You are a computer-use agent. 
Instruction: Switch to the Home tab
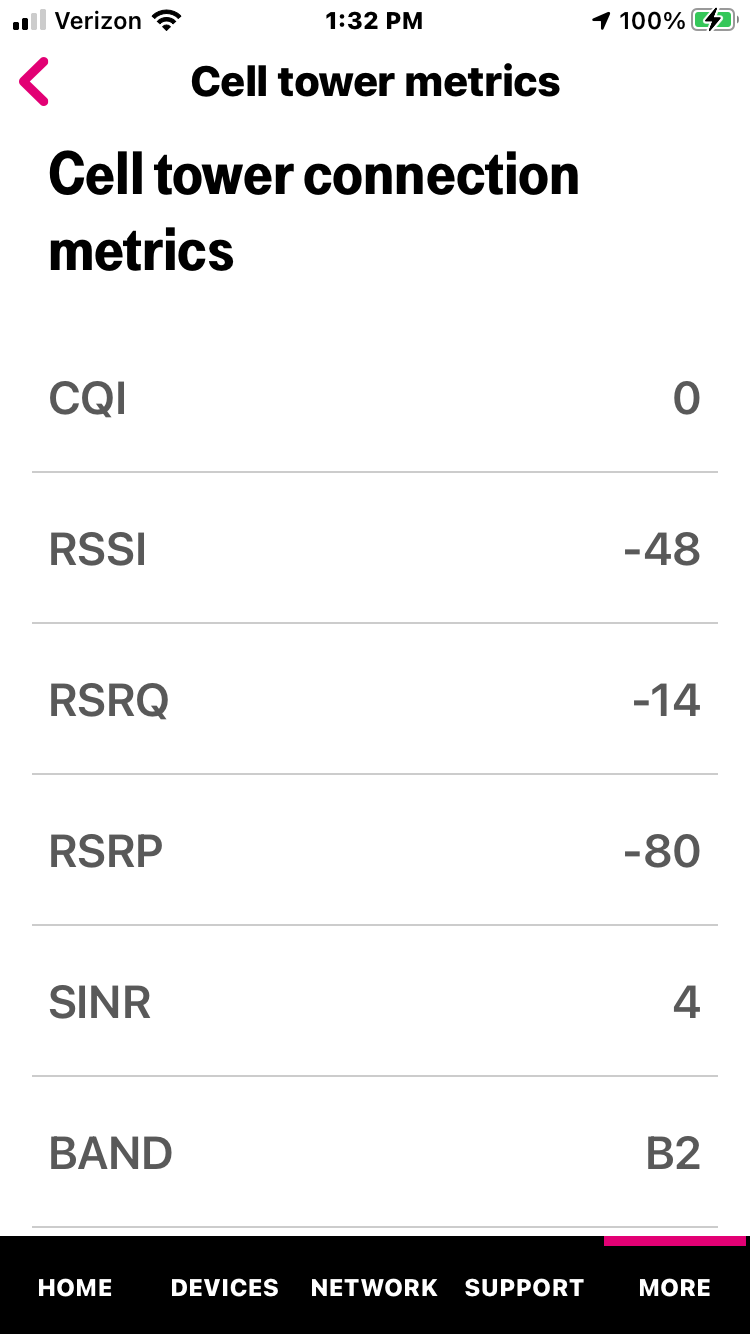75,1288
